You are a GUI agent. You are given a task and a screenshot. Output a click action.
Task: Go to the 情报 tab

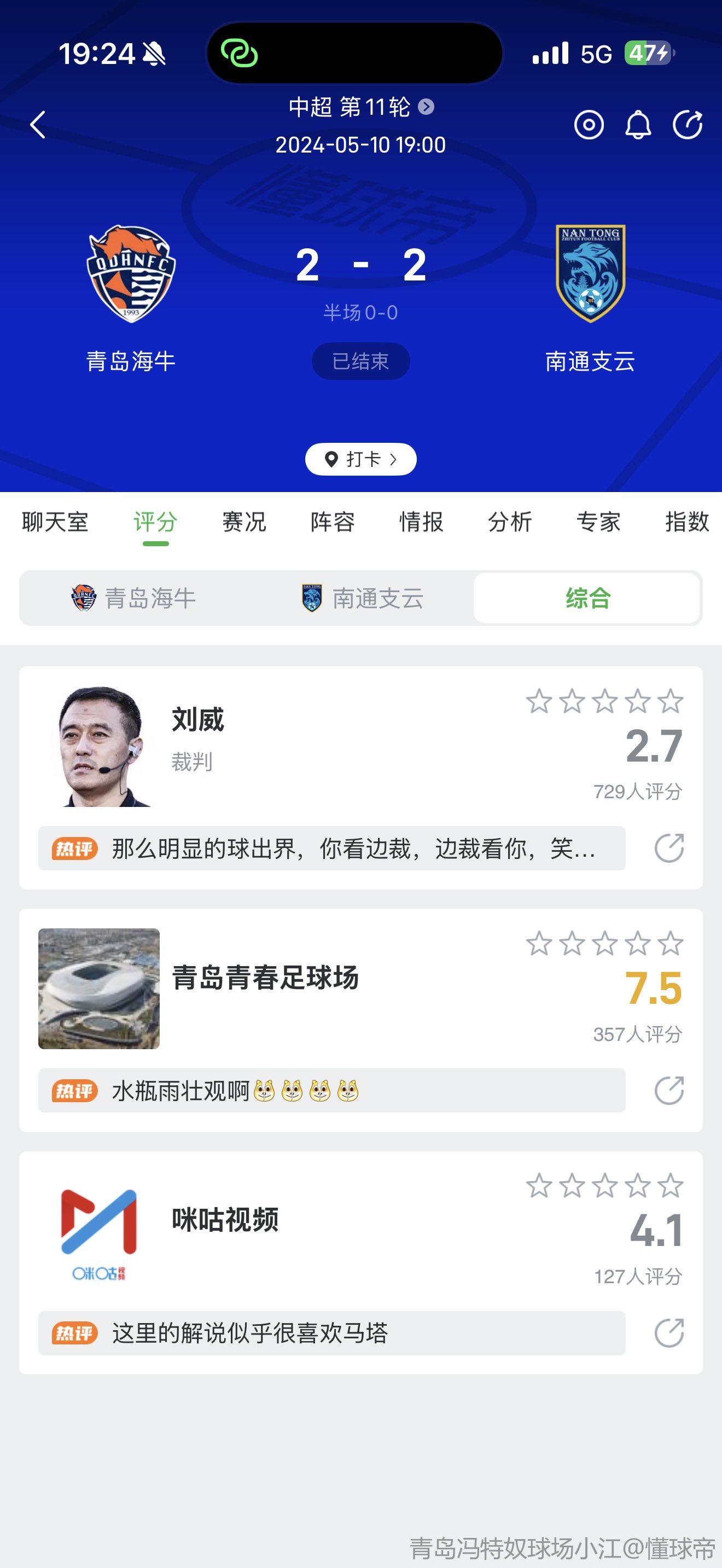coord(421,522)
